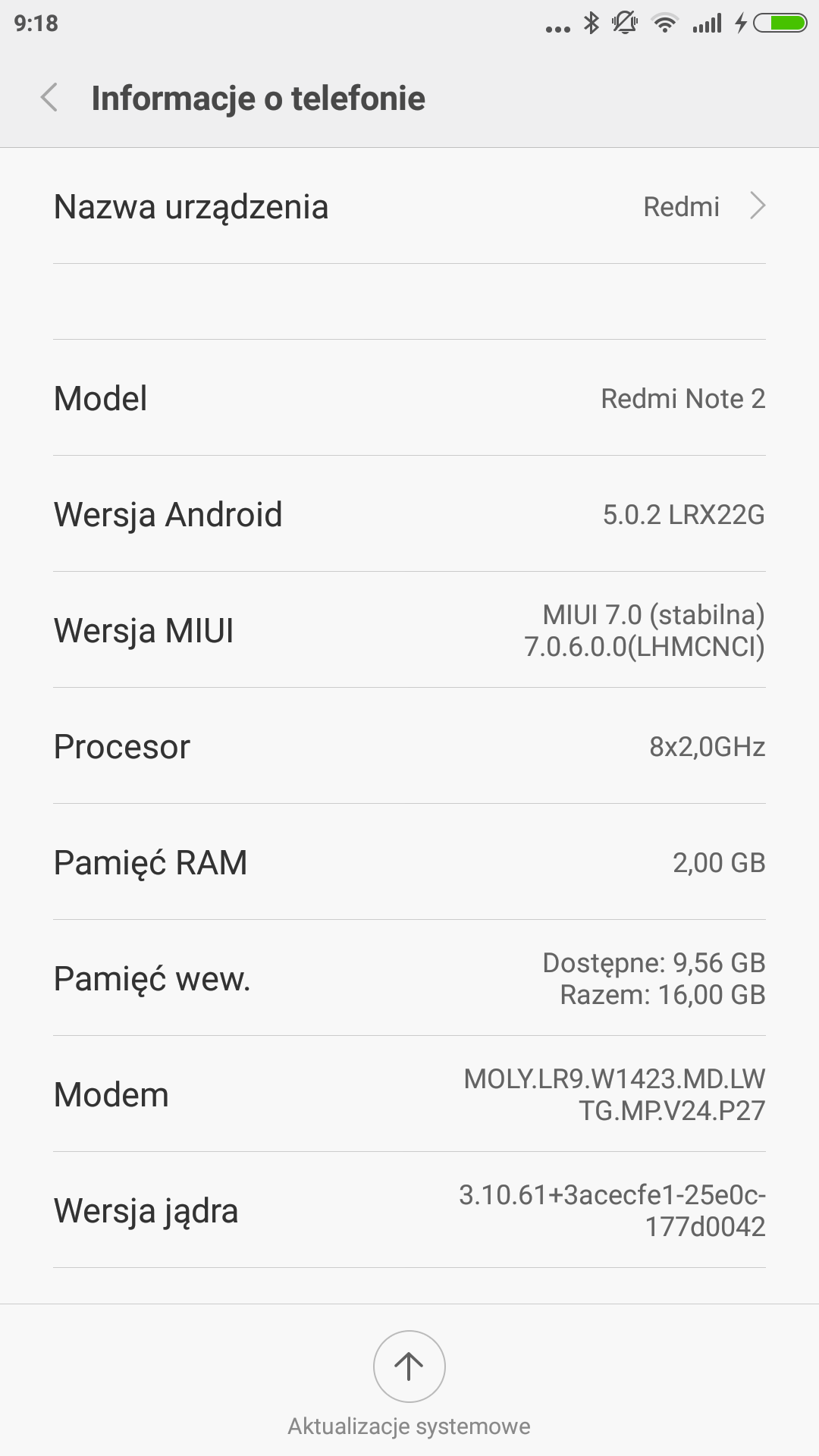Open Nazwa urządzenia to rename device
819x1456 pixels.
(x=409, y=206)
